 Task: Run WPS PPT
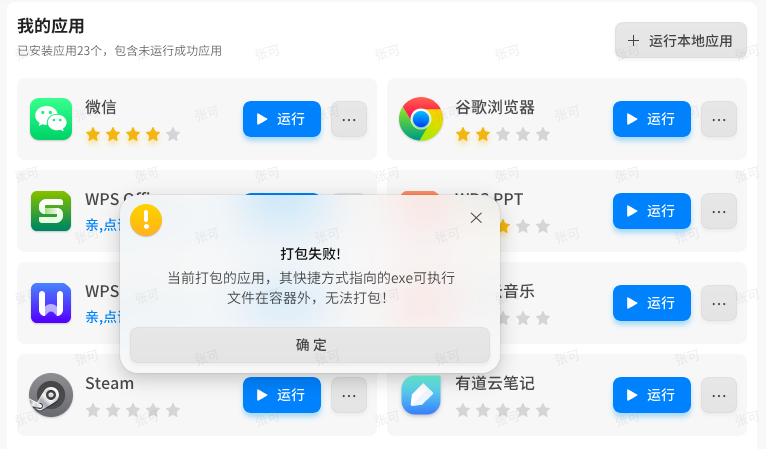(x=651, y=211)
